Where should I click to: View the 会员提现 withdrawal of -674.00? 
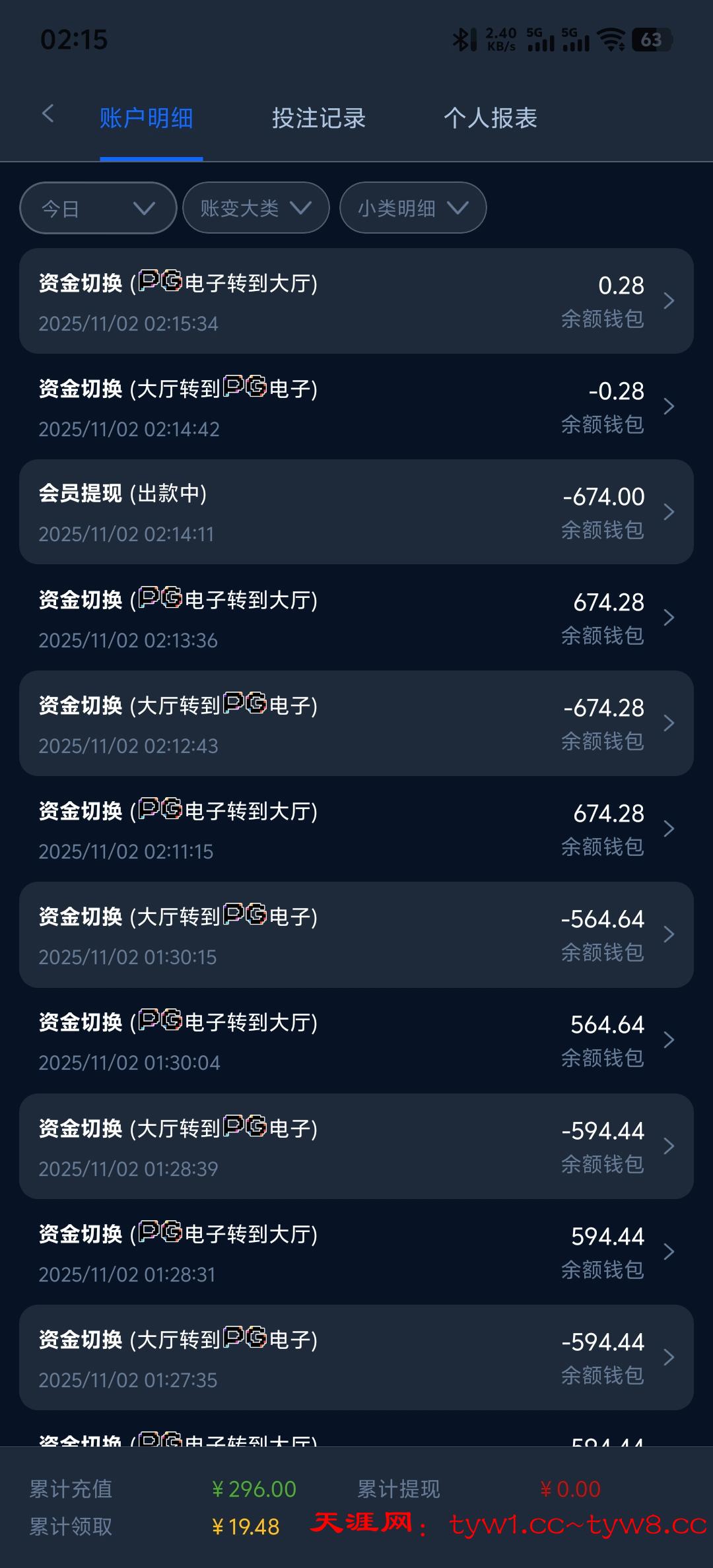pyautogui.click(x=356, y=512)
